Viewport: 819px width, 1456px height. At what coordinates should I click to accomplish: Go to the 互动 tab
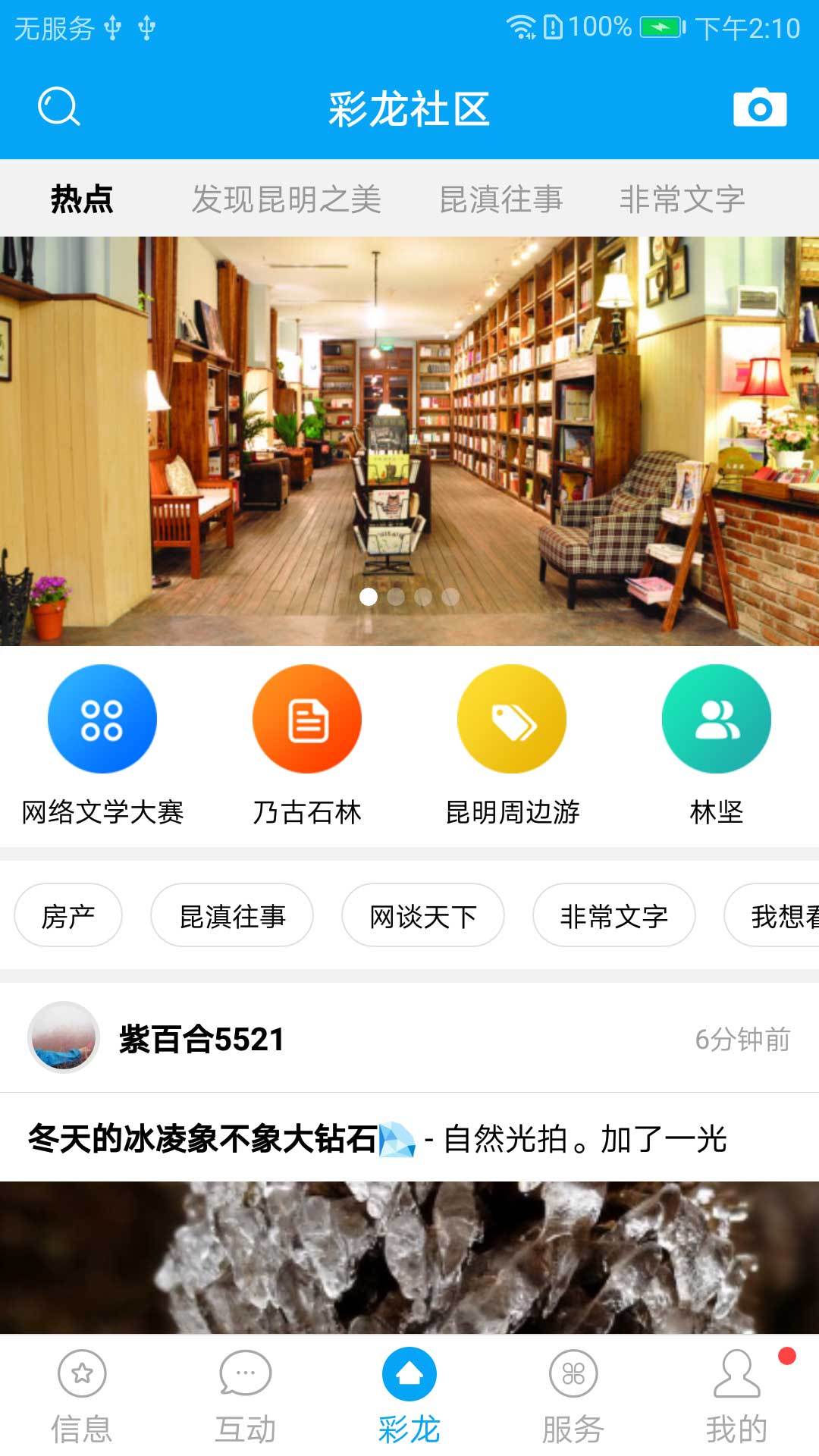coord(245,1397)
